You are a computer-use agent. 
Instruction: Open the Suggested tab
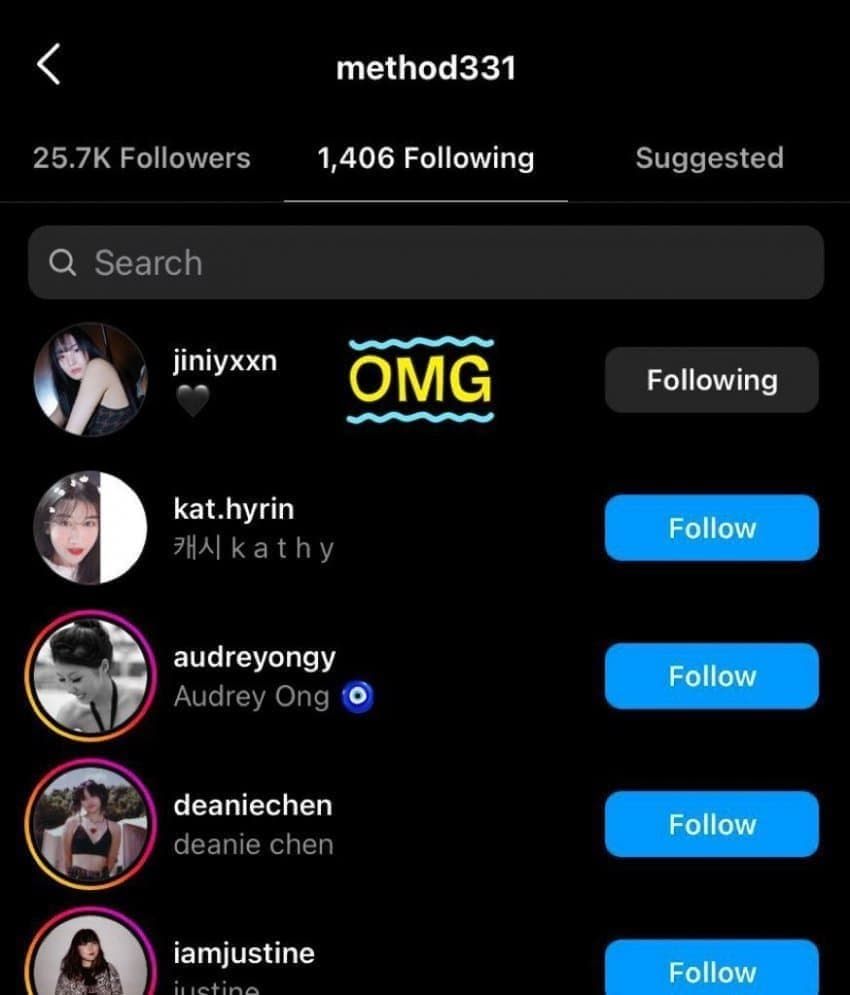[709, 158]
